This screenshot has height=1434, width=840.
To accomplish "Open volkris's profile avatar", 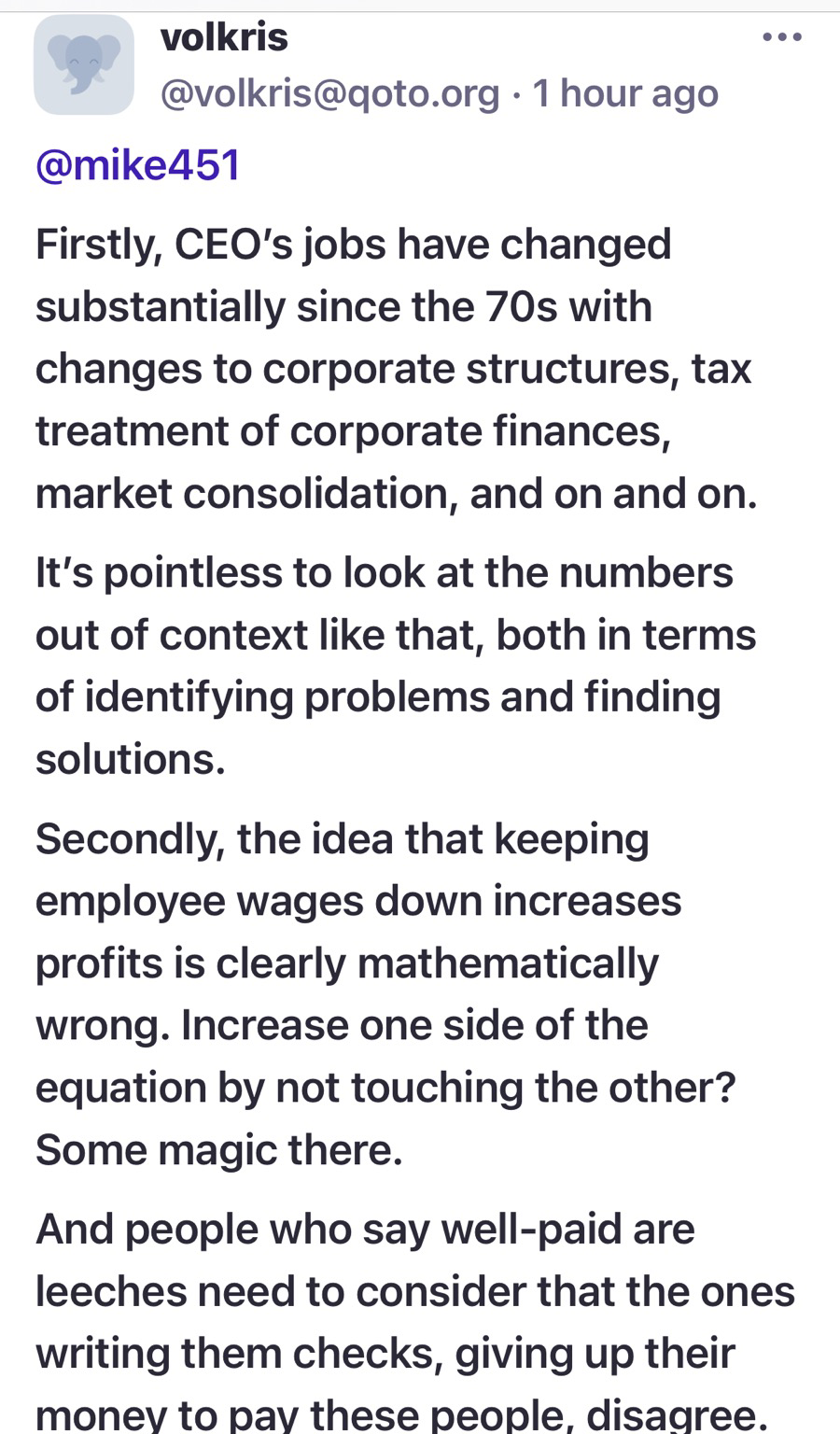I will [84, 64].
